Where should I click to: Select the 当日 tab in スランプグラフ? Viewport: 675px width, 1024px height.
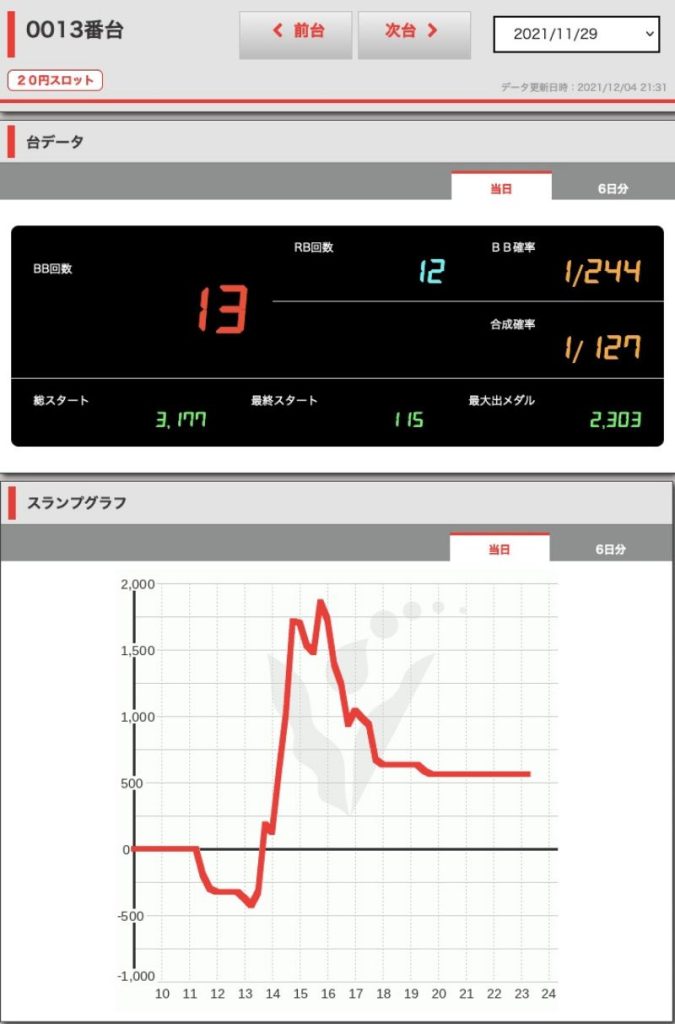coord(499,549)
